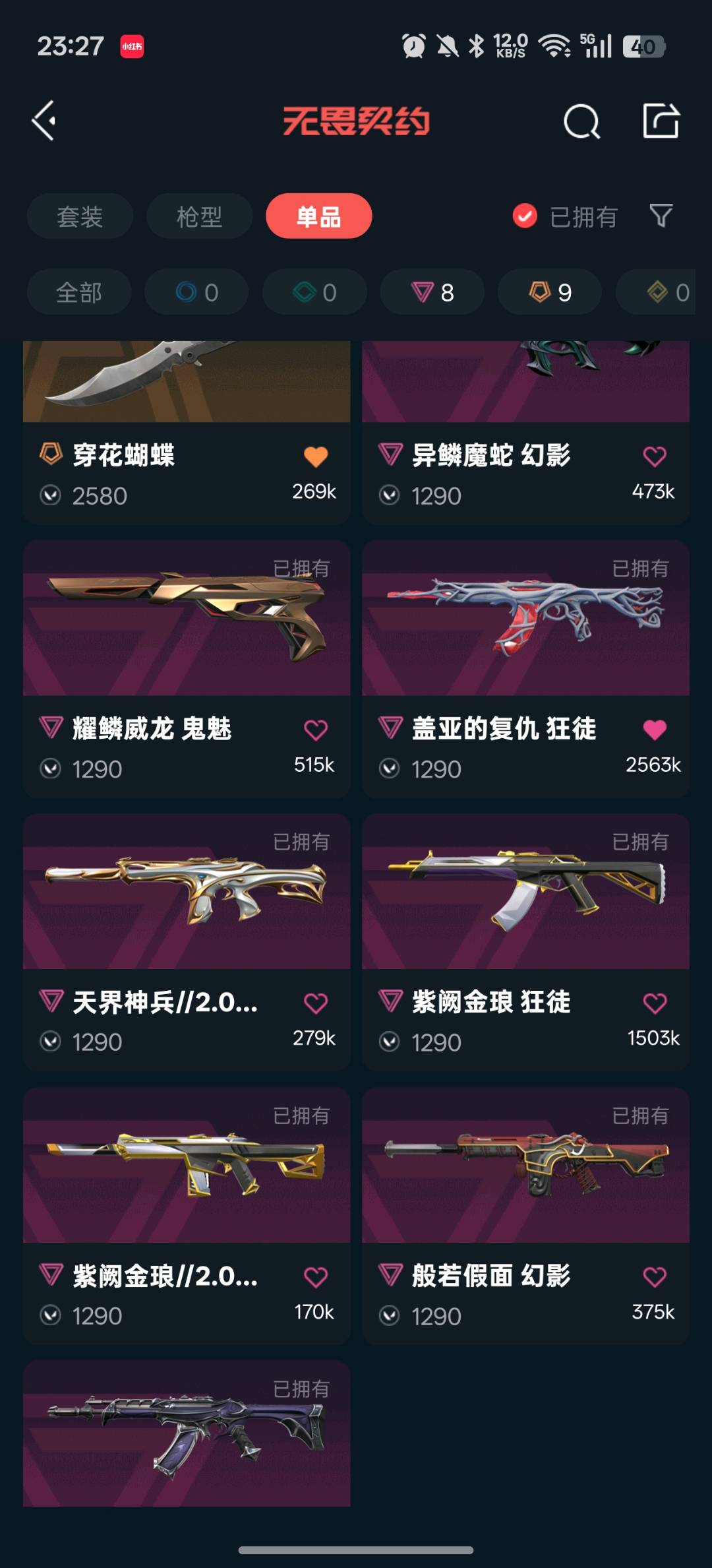The height and width of the screenshot is (1568, 712).
Task: Select the 单品 tab
Action: tap(318, 216)
